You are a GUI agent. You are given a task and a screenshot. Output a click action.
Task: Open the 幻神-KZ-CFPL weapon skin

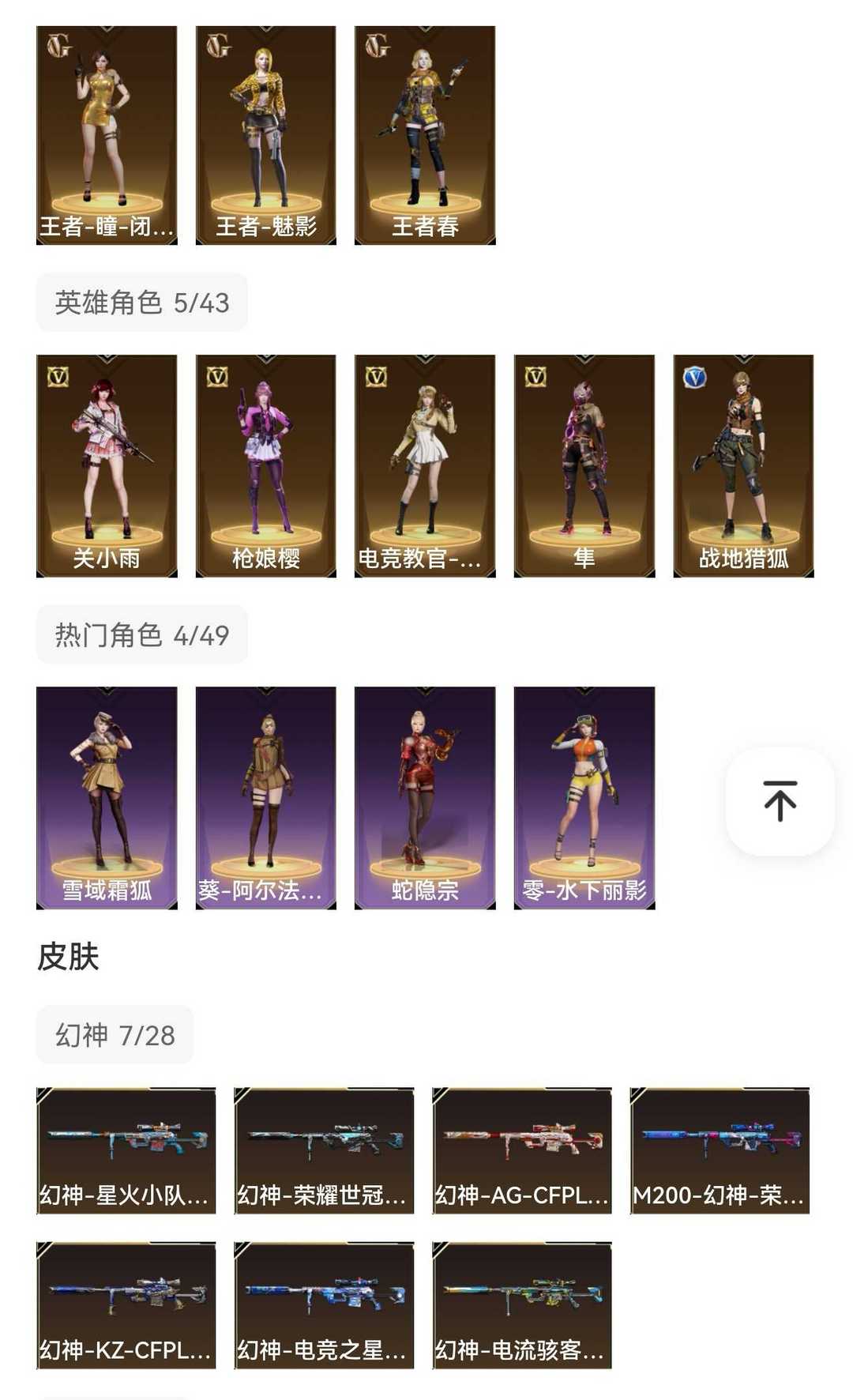point(125,1304)
